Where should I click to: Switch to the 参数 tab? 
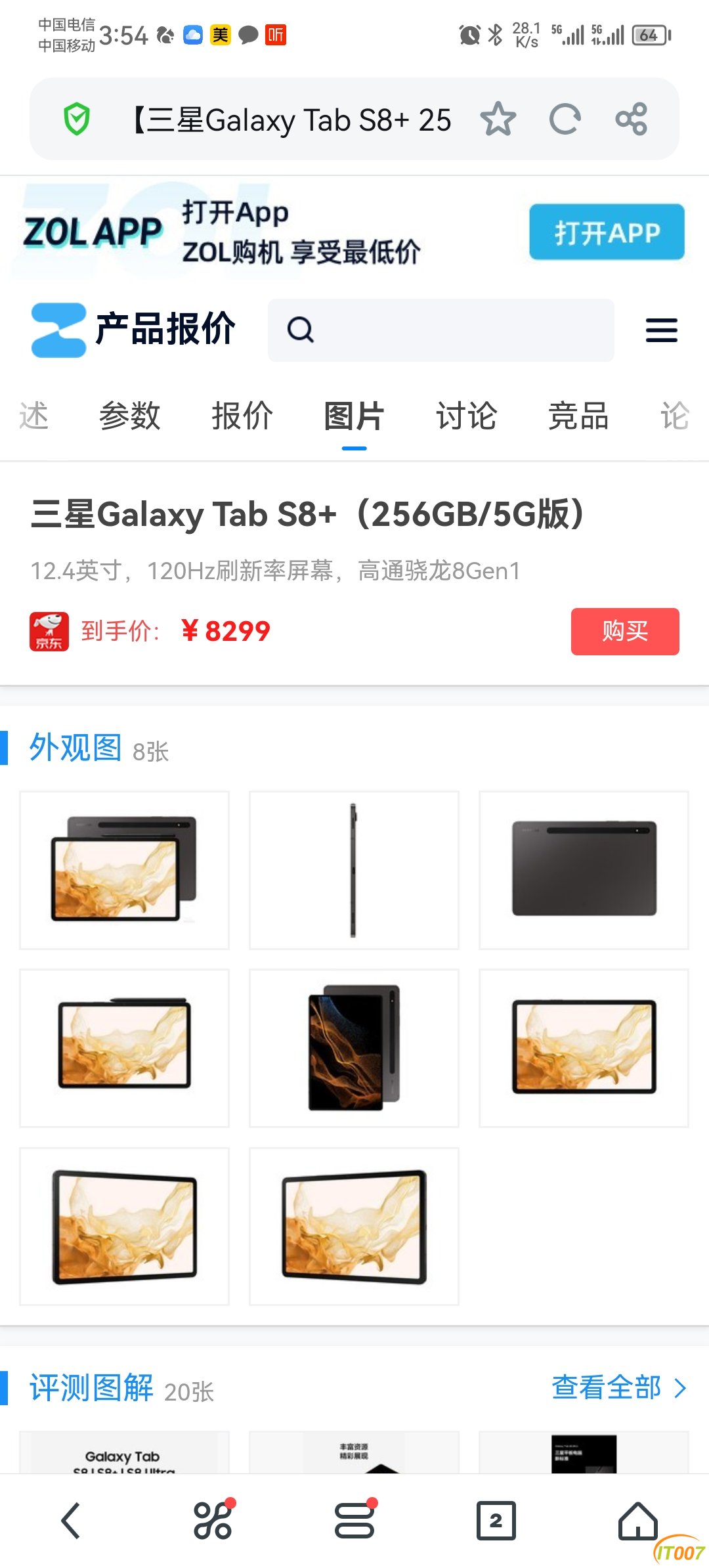pos(129,416)
